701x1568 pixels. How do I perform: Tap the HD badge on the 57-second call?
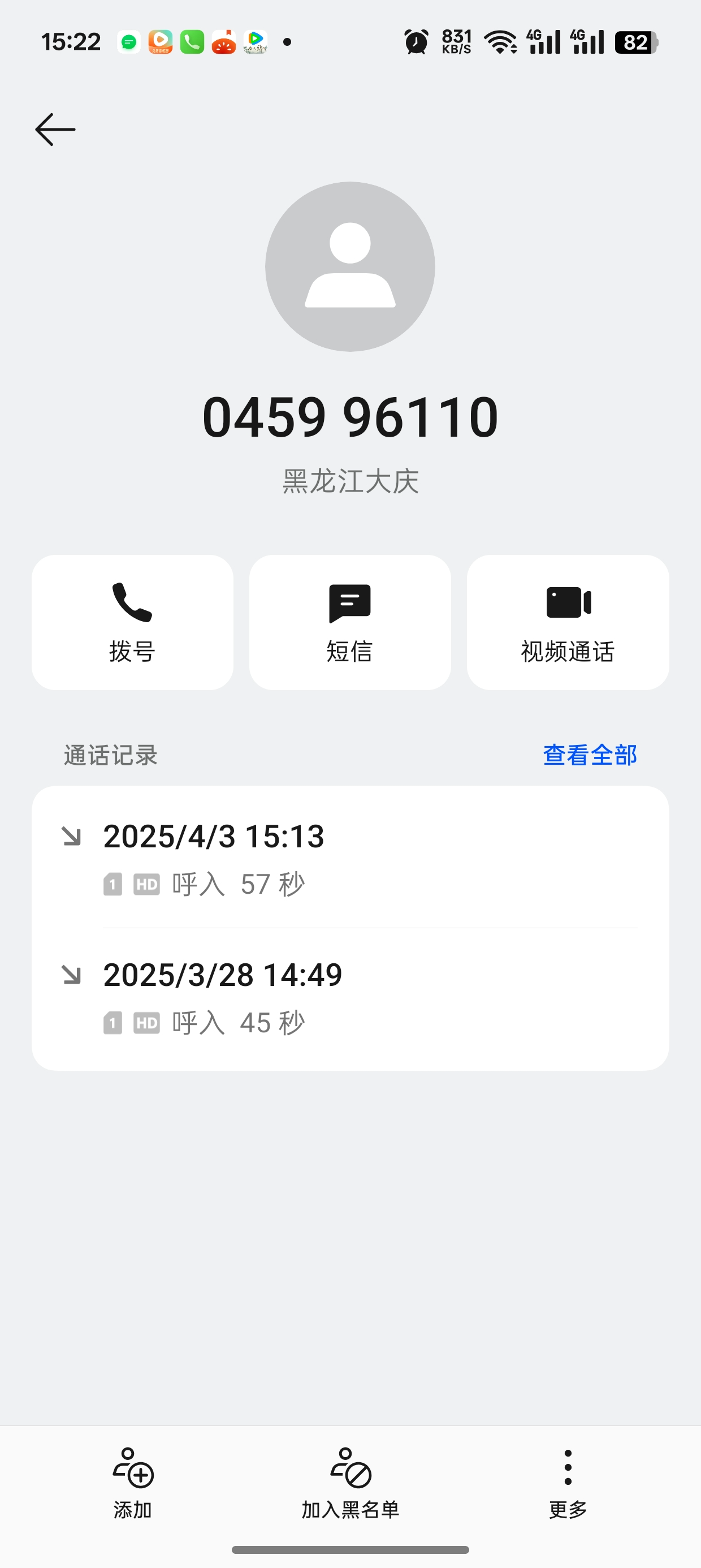pos(146,884)
